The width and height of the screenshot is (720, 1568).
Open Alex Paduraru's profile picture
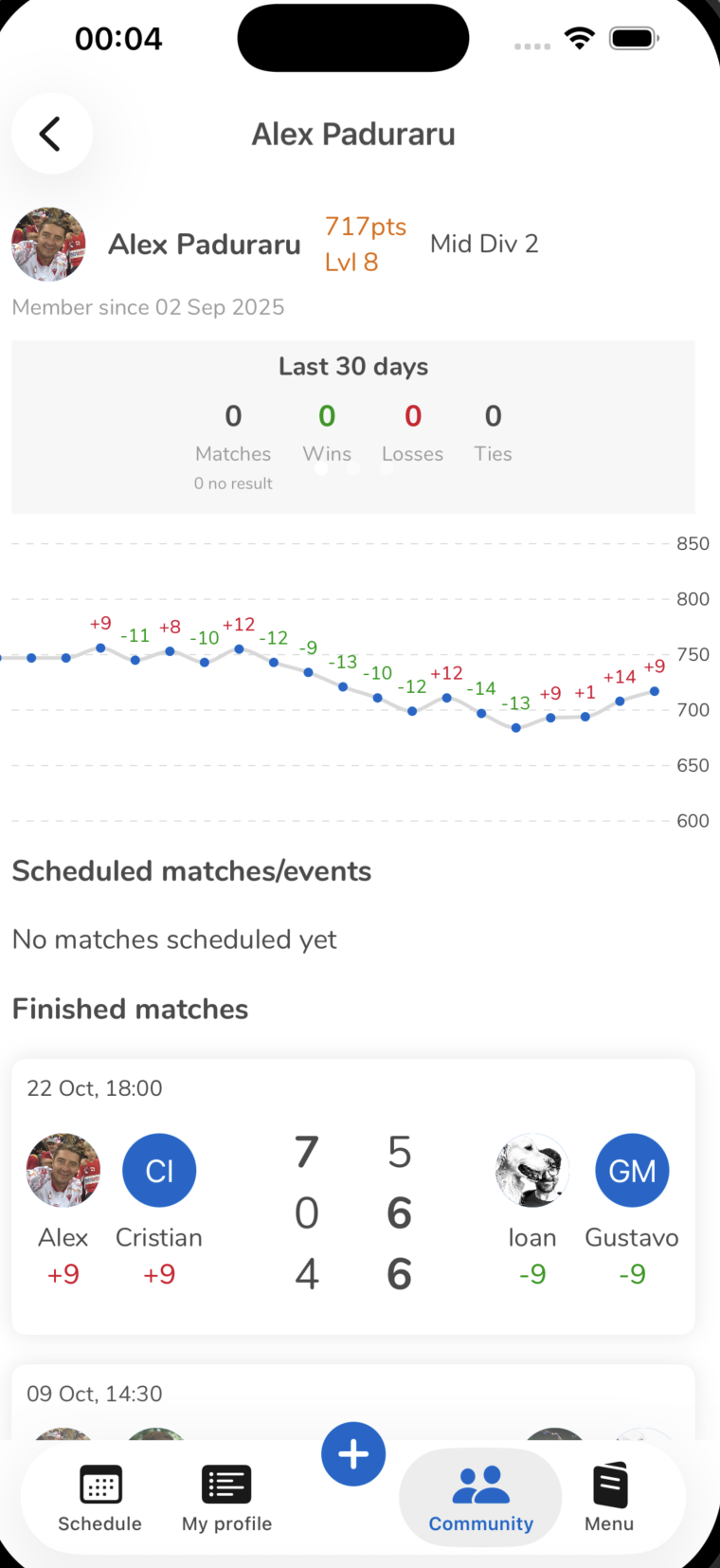click(x=48, y=244)
